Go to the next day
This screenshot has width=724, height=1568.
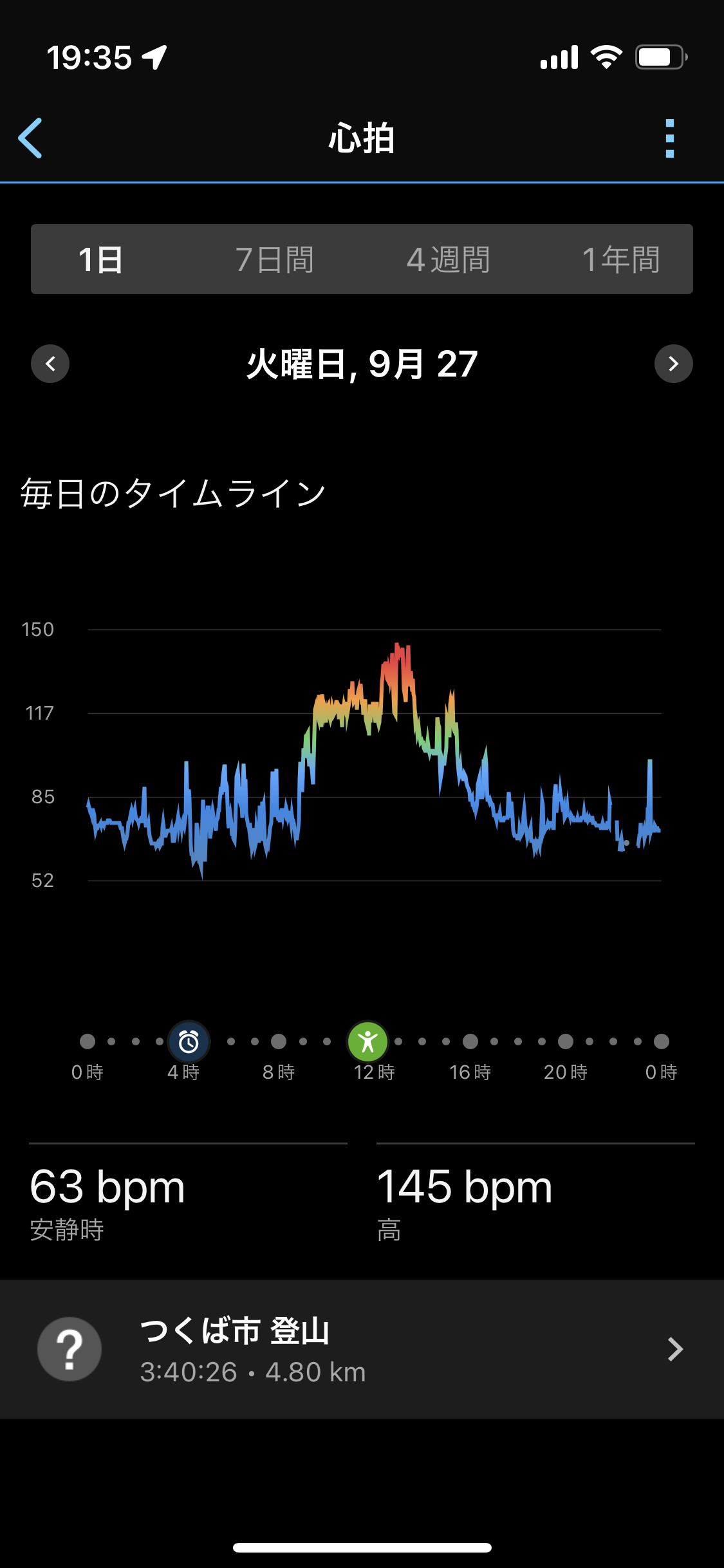pos(673,364)
